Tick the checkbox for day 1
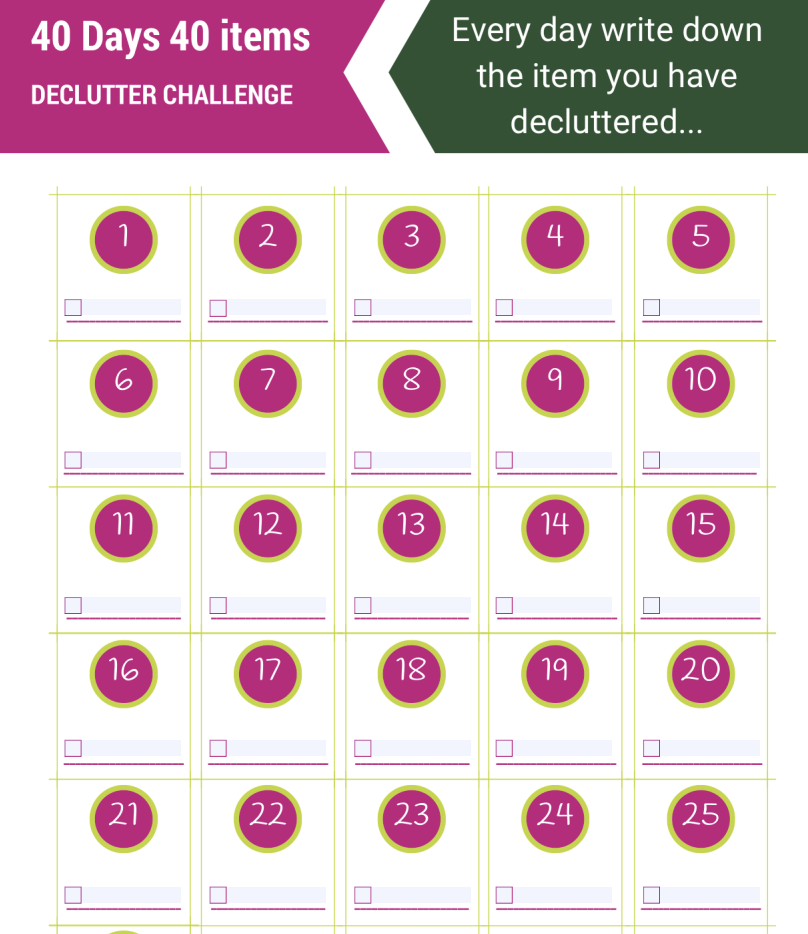 click(x=73, y=307)
